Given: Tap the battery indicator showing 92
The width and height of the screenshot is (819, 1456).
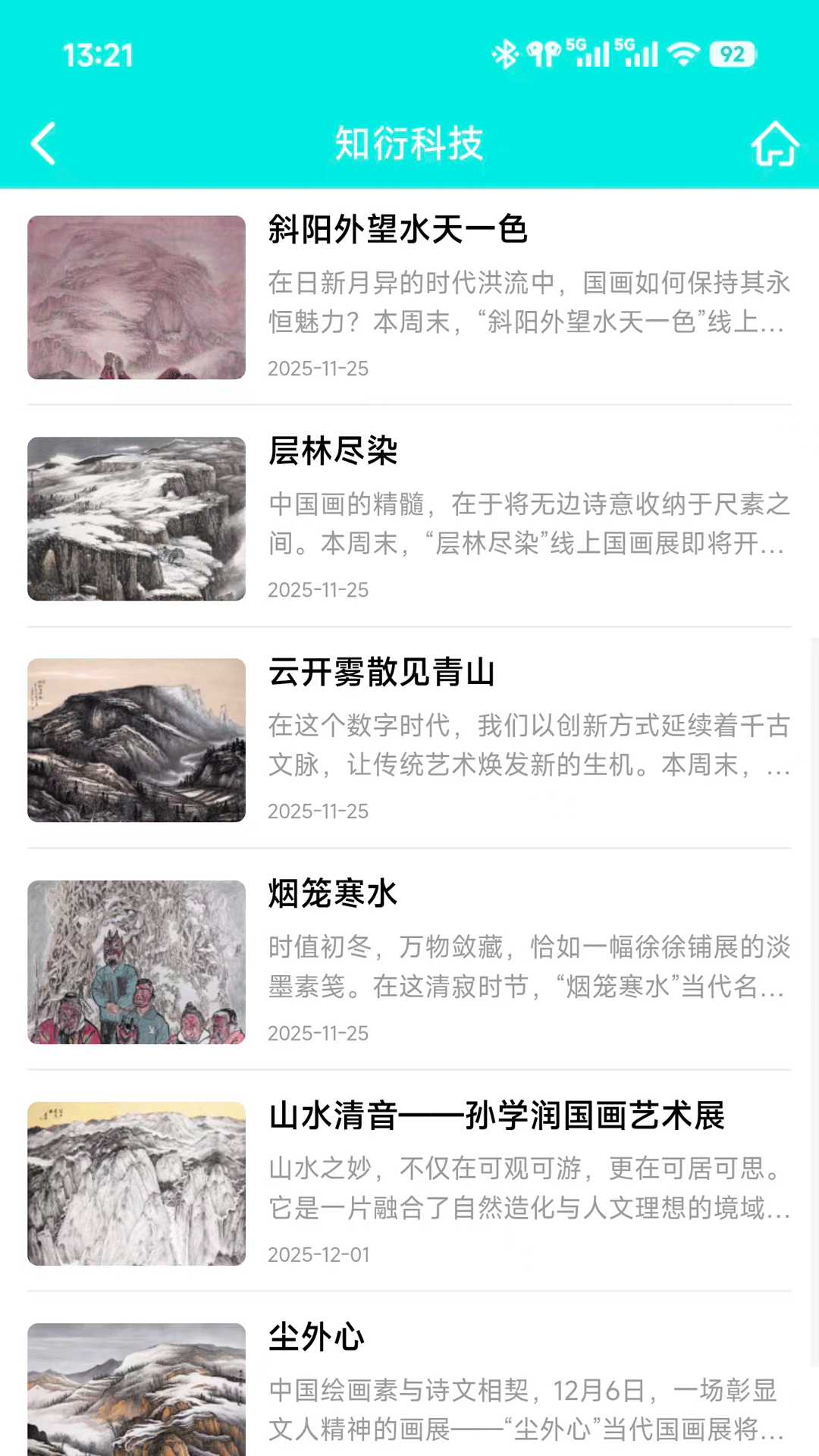Looking at the screenshot, I should click(x=730, y=54).
